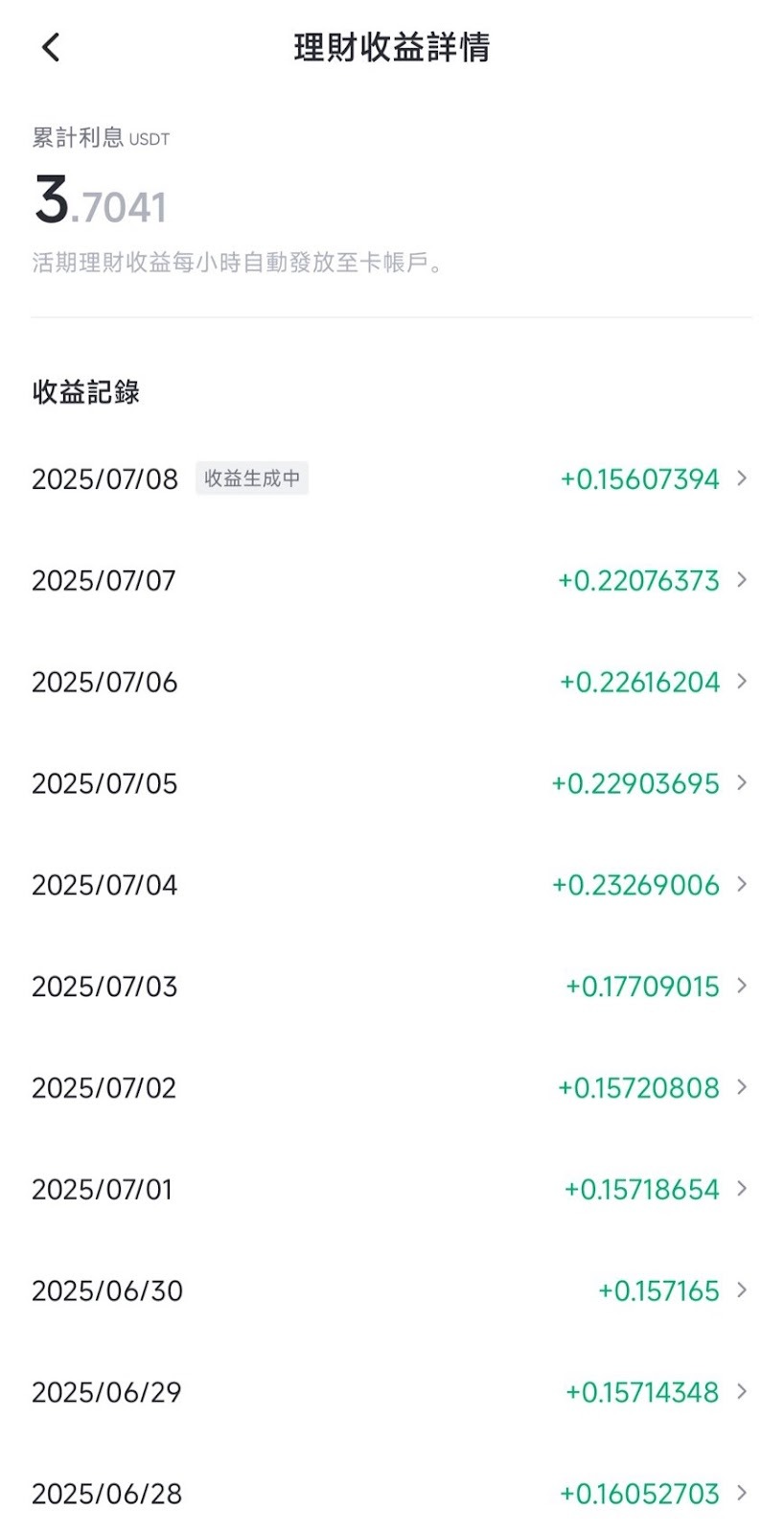
Task: Tap the +0.15607394 pending earning amount
Action: pos(637,479)
